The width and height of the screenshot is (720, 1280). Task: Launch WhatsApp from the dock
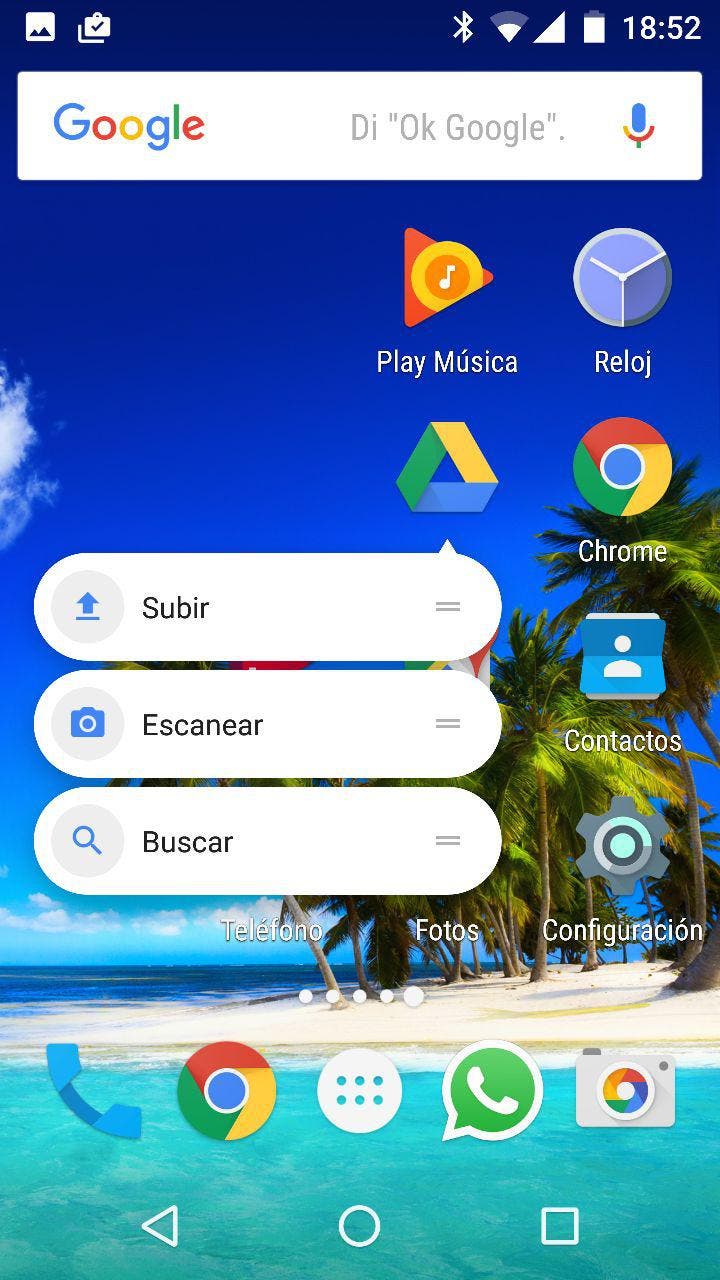pos(492,1091)
